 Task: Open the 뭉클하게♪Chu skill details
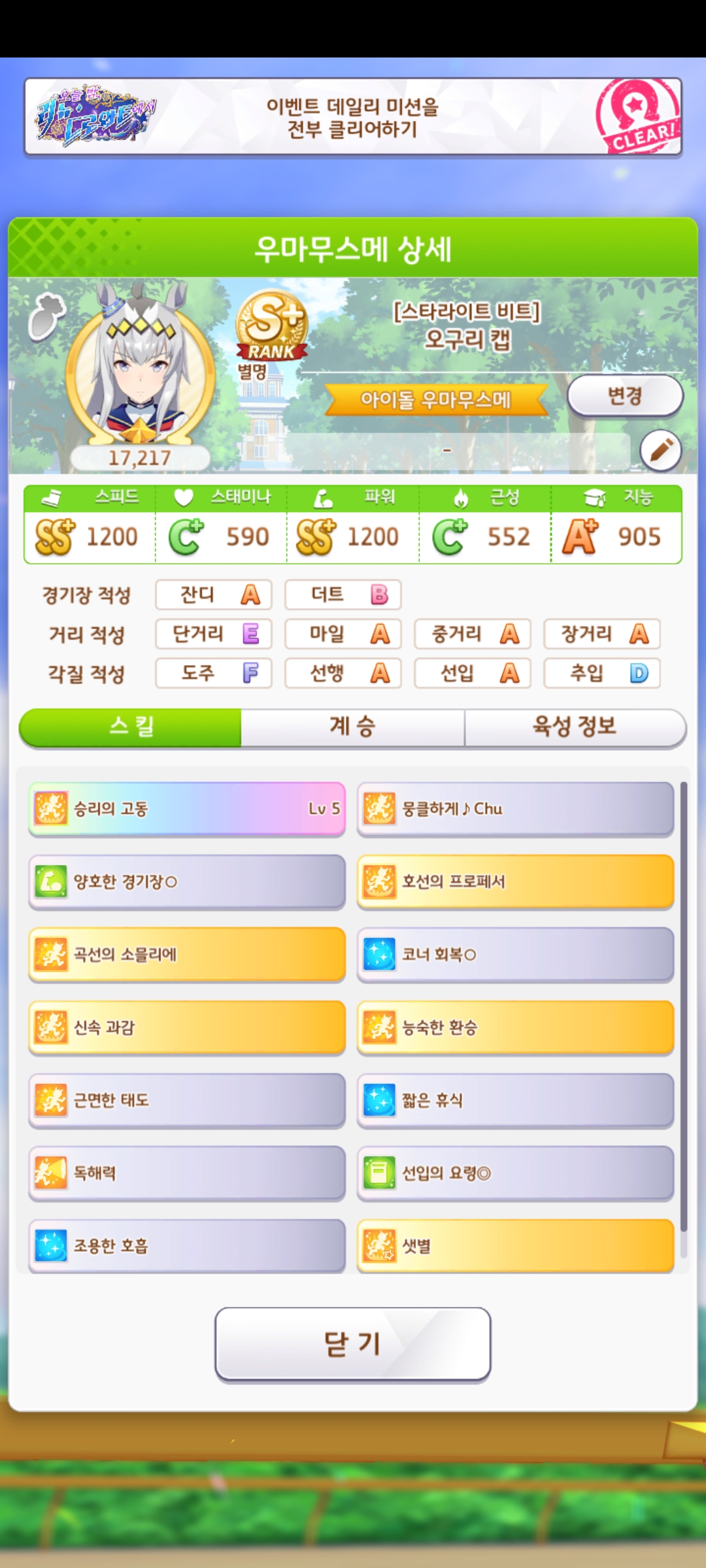pos(515,808)
